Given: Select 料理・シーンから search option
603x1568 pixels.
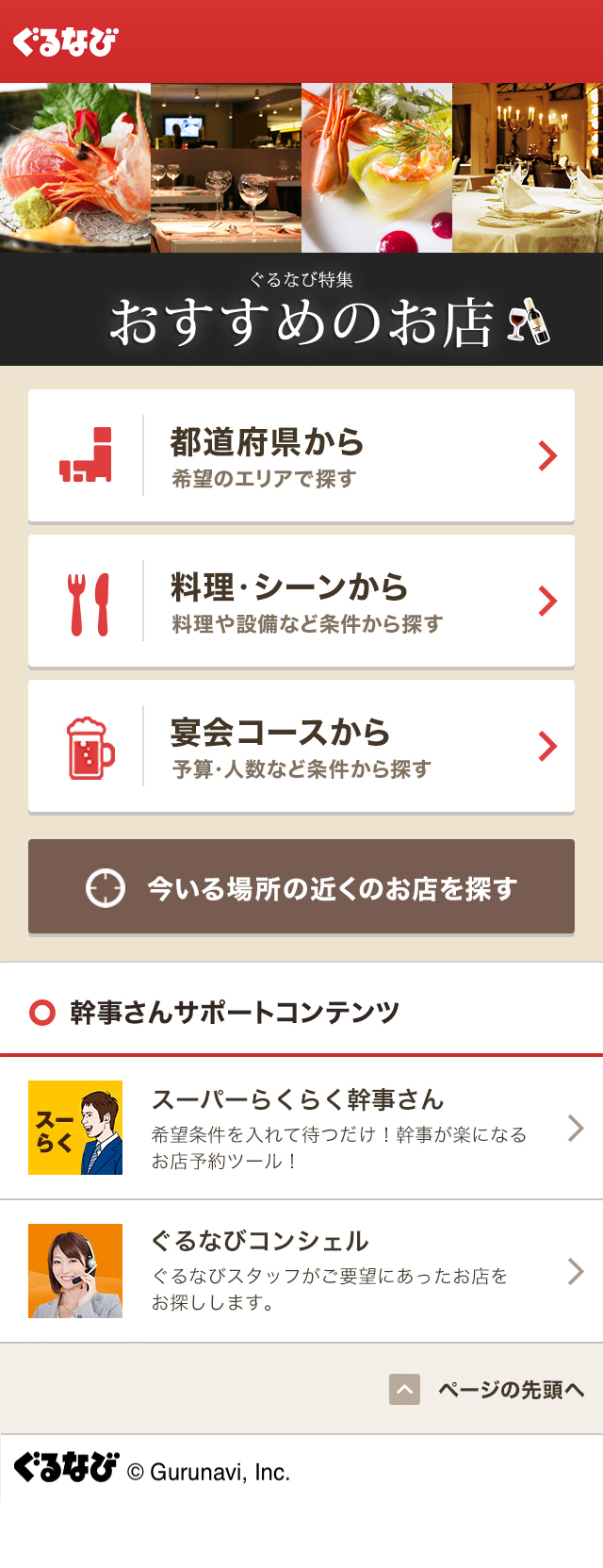Looking at the screenshot, I should click(301, 601).
